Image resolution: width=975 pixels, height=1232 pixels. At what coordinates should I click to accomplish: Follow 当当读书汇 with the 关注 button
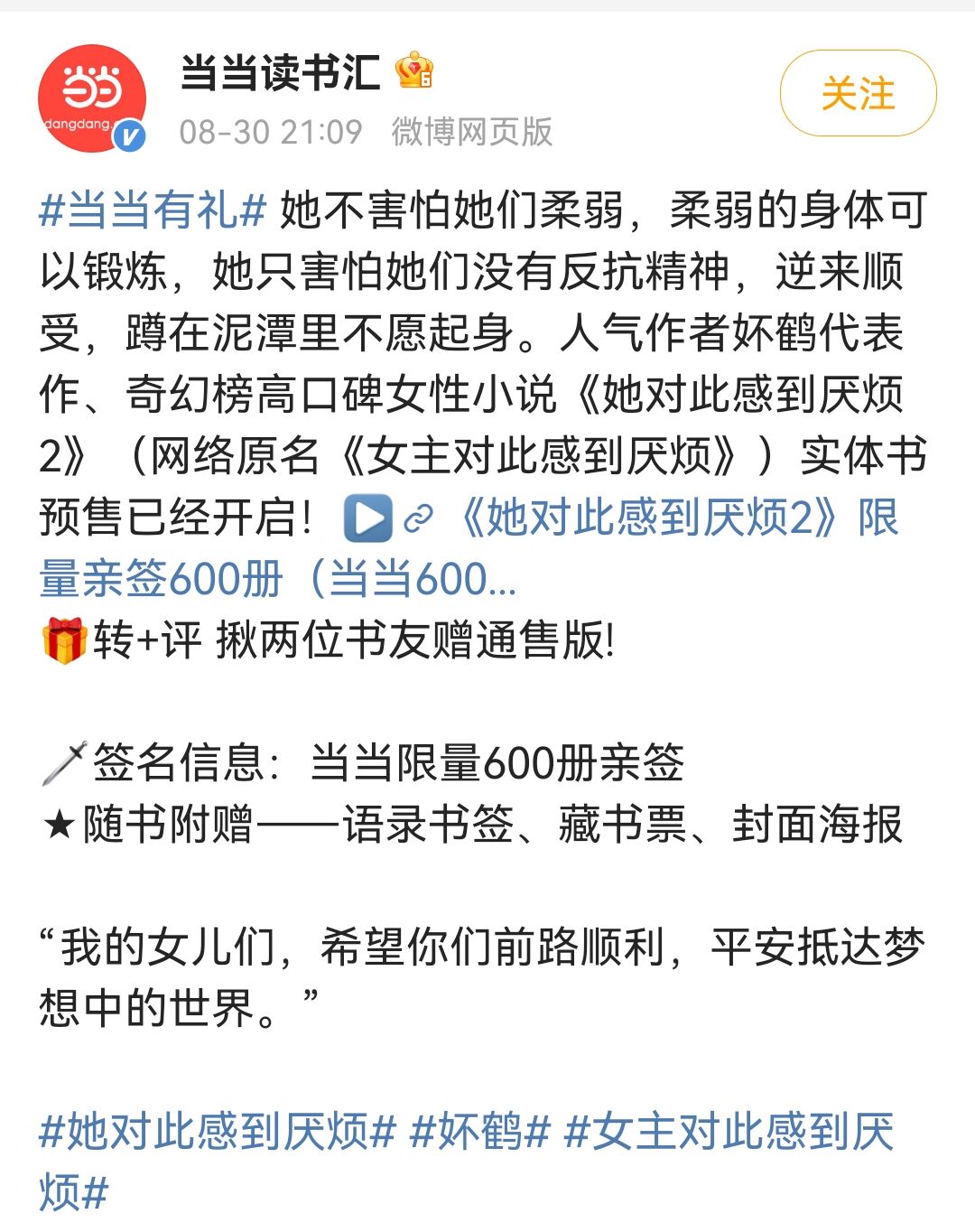(858, 93)
